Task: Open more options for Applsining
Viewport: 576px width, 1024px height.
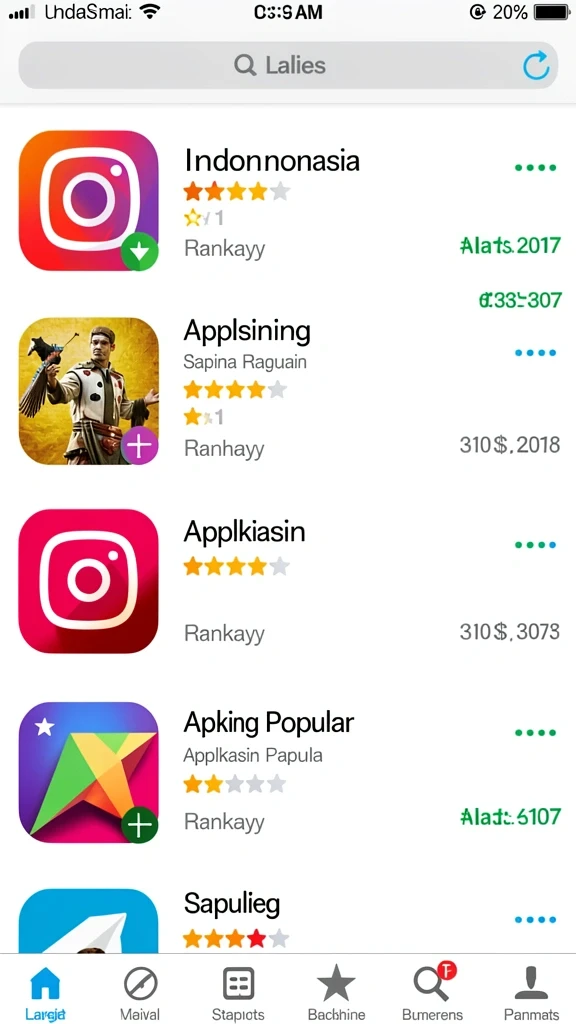Action: [x=535, y=353]
